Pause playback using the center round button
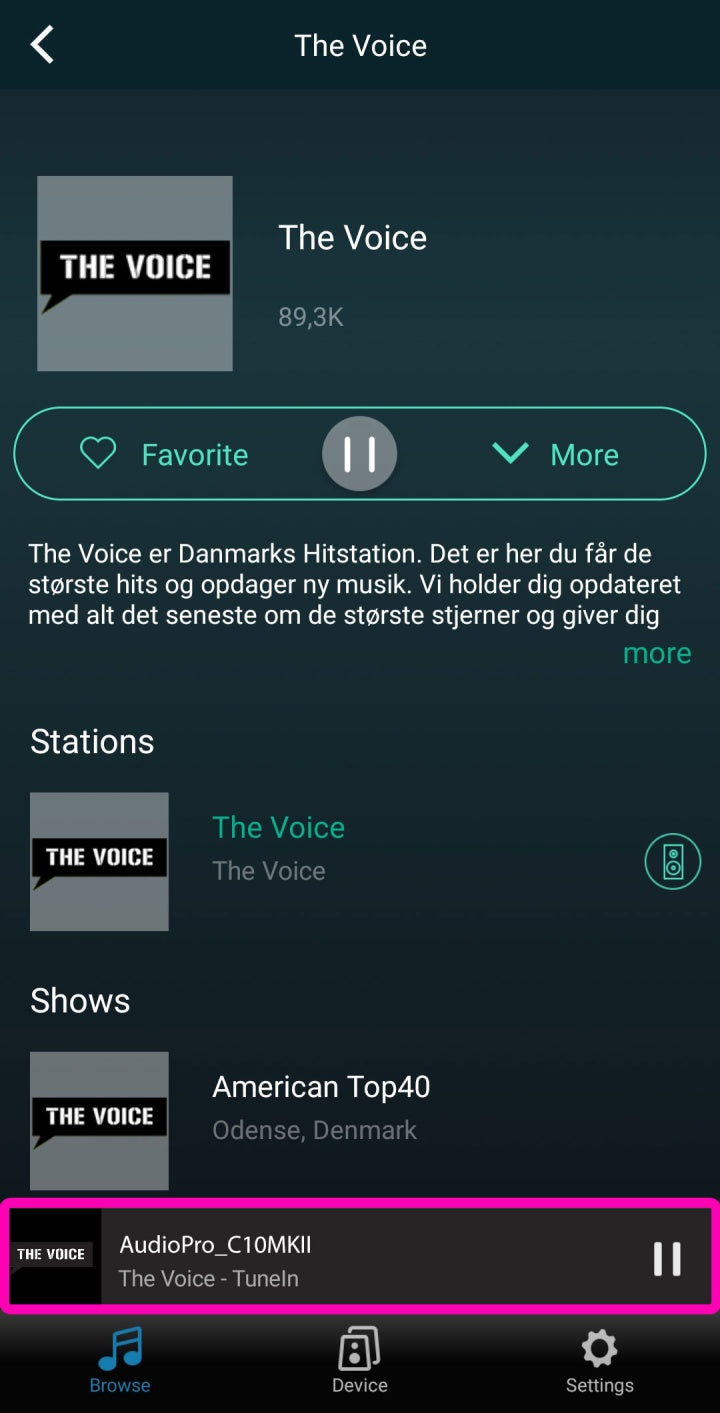This screenshot has width=720, height=1413. pos(359,454)
